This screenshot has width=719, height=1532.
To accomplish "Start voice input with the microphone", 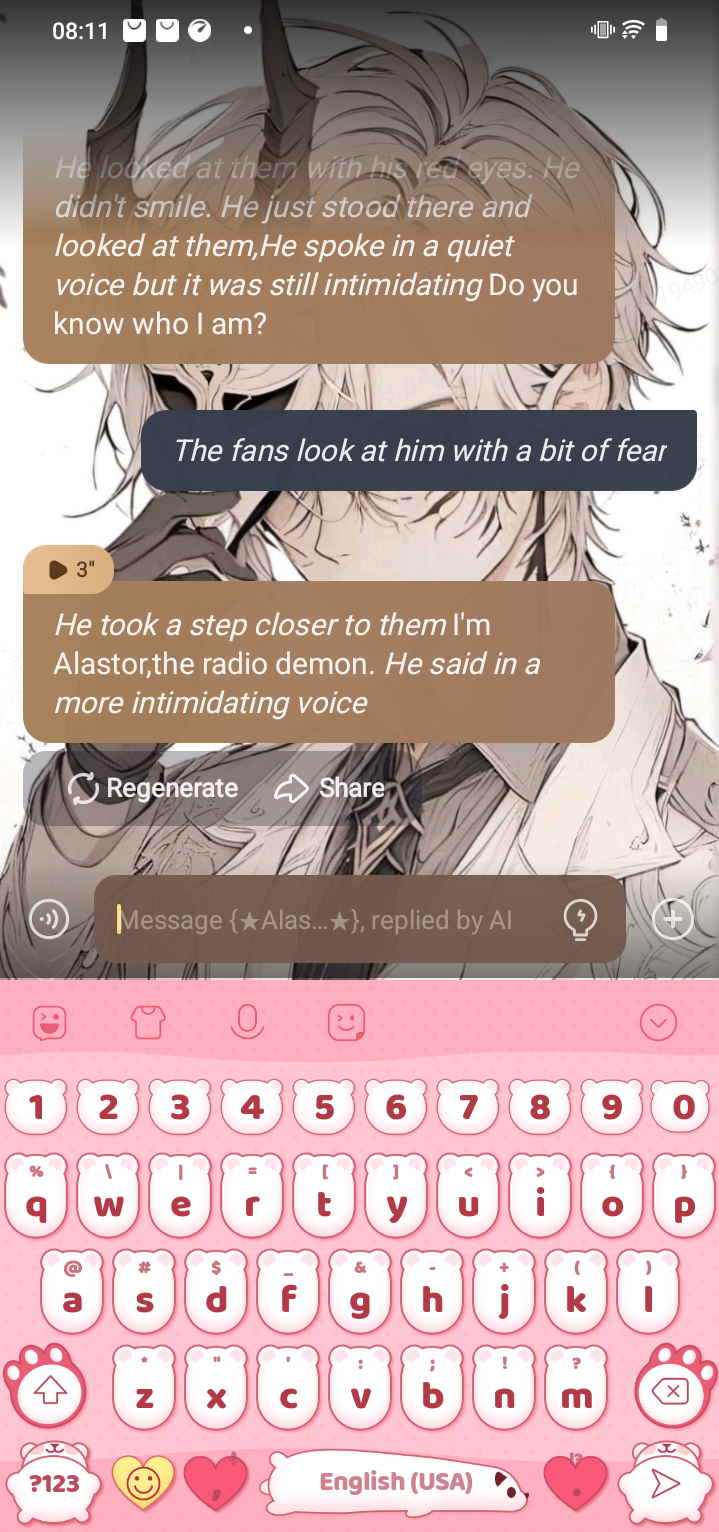I will [x=247, y=1022].
